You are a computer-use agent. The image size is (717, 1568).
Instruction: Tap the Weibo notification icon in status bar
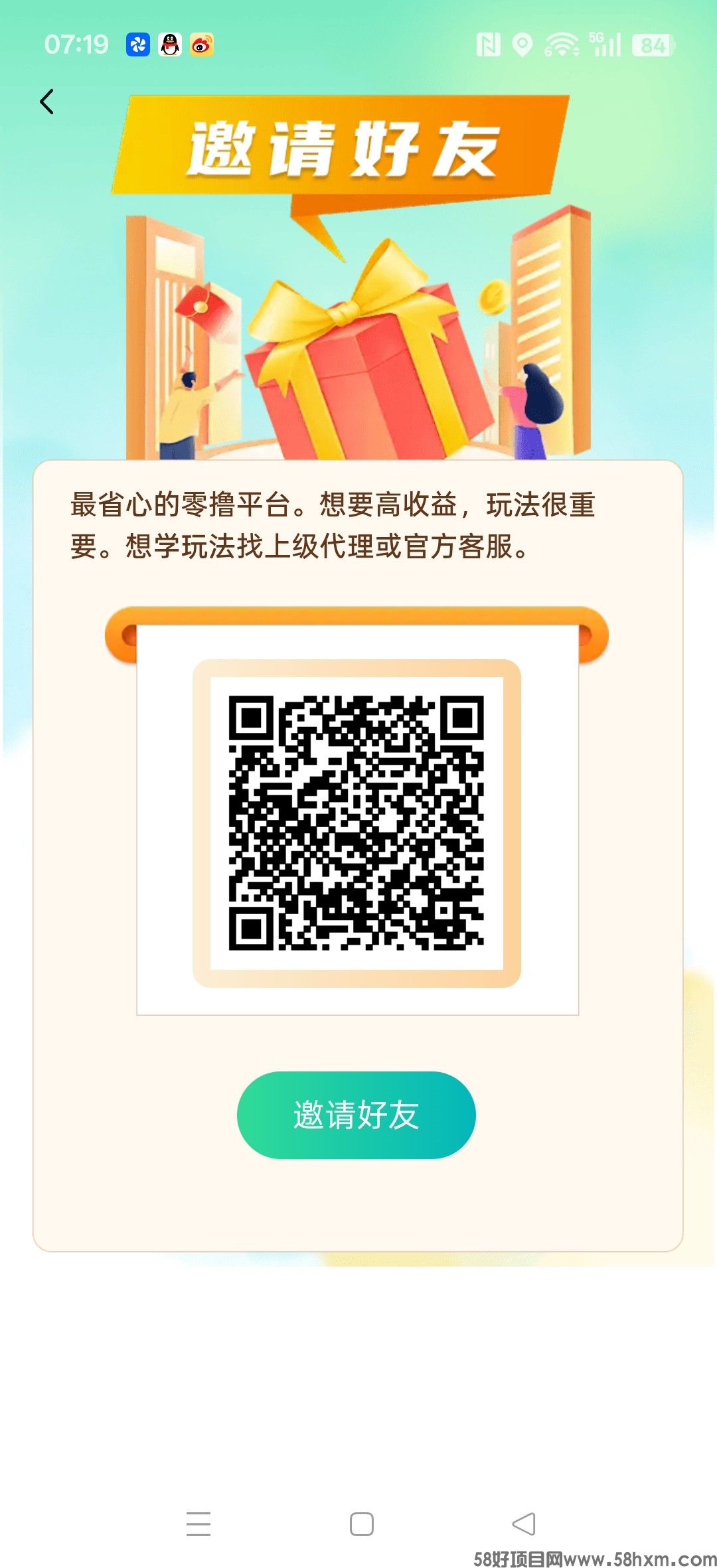click(x=203, y=44)
